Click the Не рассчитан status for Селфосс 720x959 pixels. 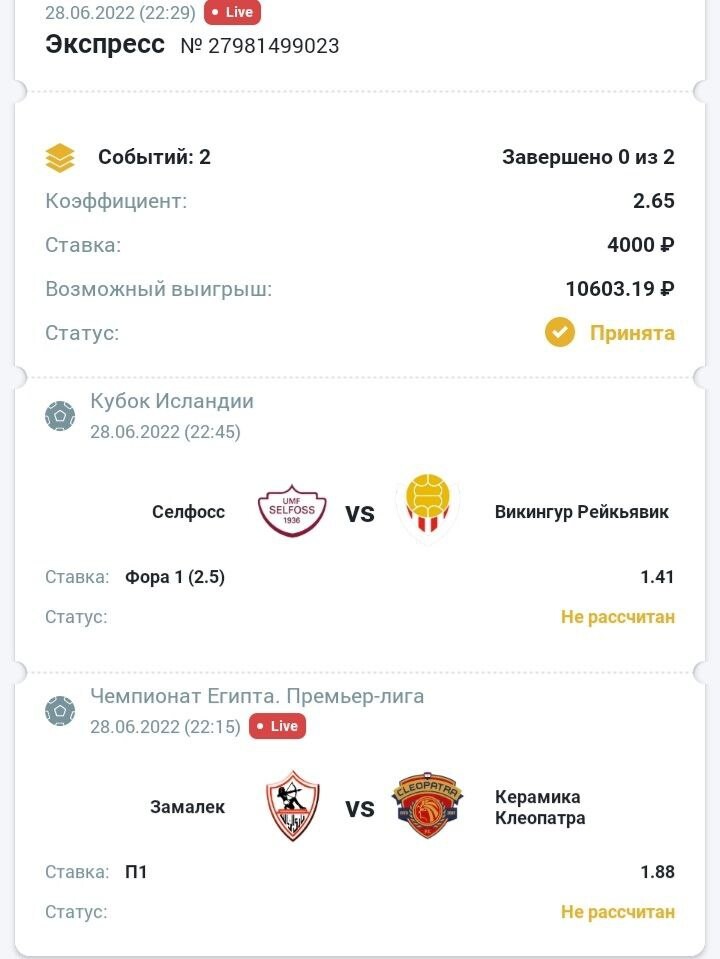pos(619,618)
